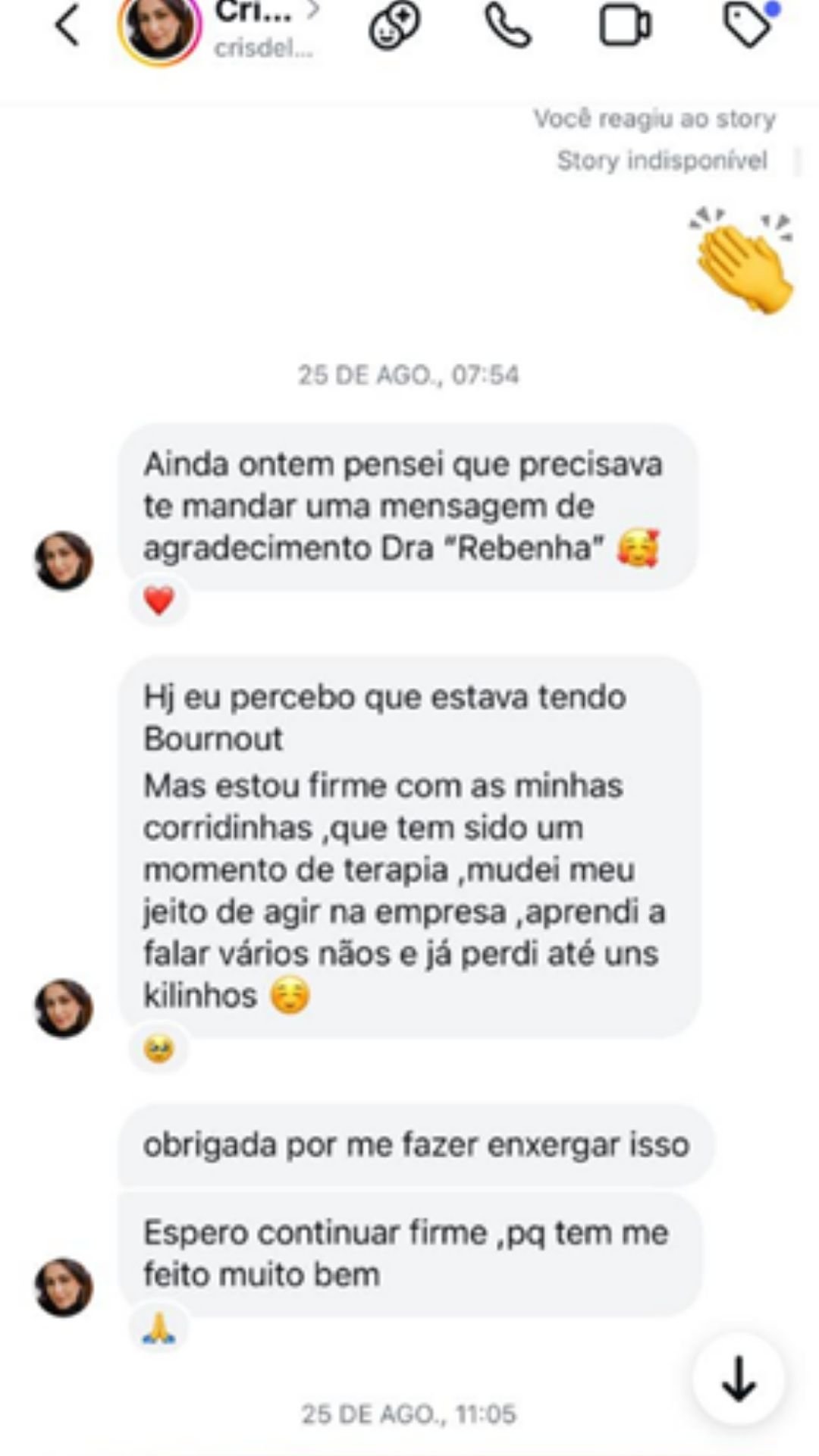819x1456 pixels.
Task: Start a voice call
Action: click(507, 27)
